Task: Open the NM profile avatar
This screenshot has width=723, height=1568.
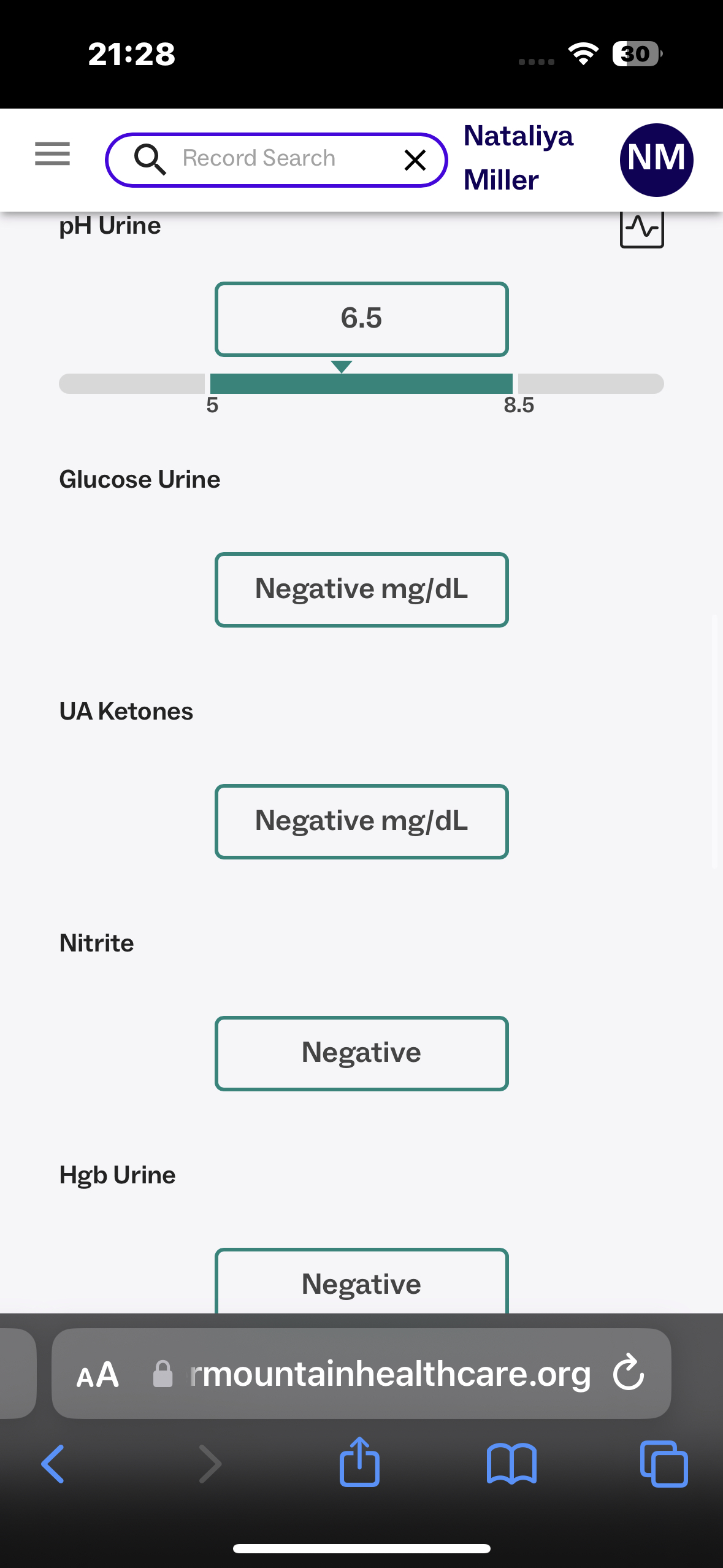Action: coord(656,159)
